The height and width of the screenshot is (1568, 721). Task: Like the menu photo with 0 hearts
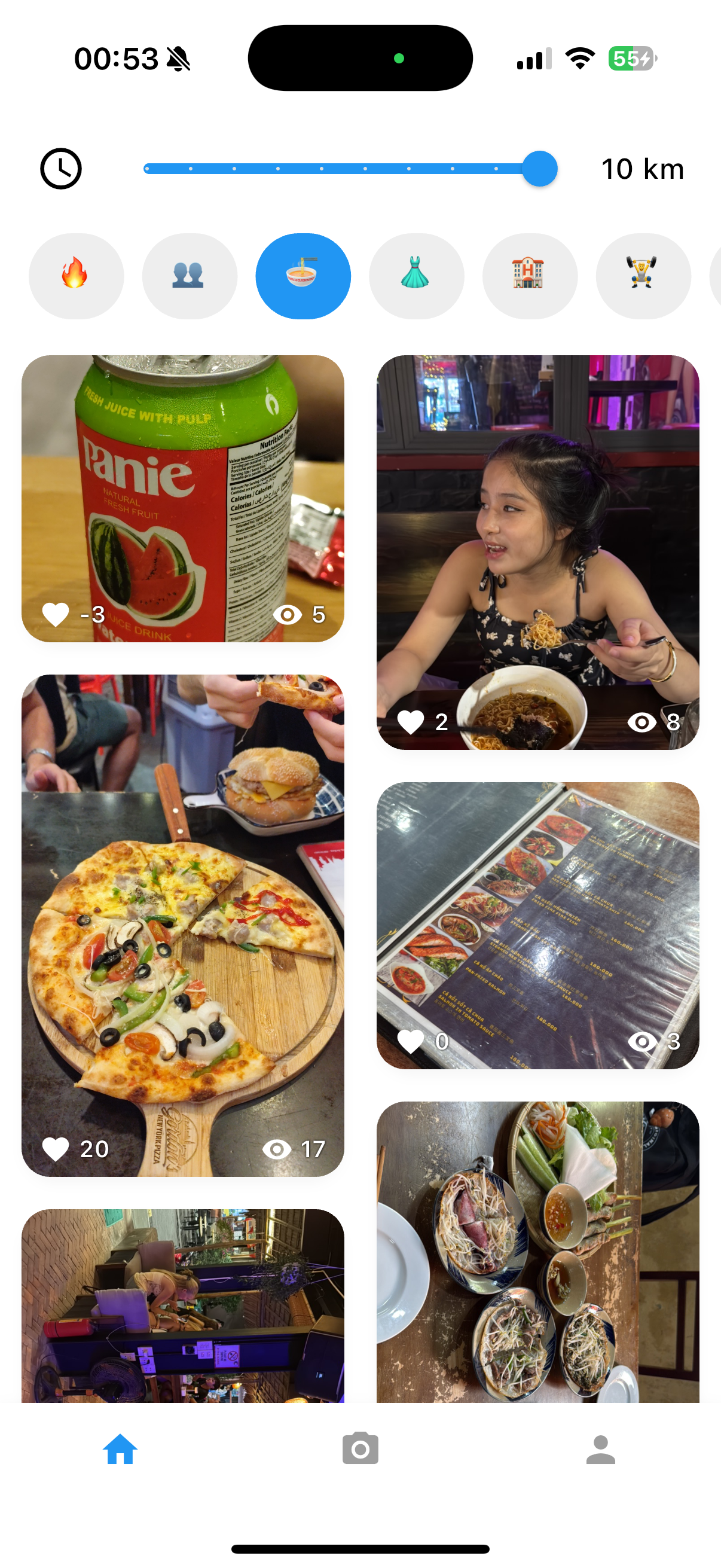411,1041
